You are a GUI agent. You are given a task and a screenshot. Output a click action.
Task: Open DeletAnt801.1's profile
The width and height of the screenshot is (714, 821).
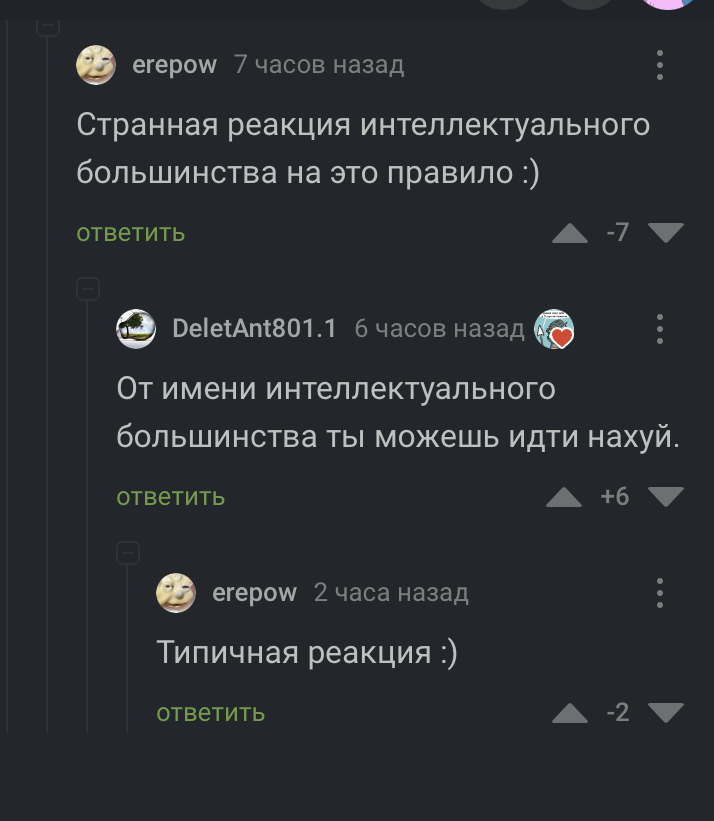pos(254,329)
